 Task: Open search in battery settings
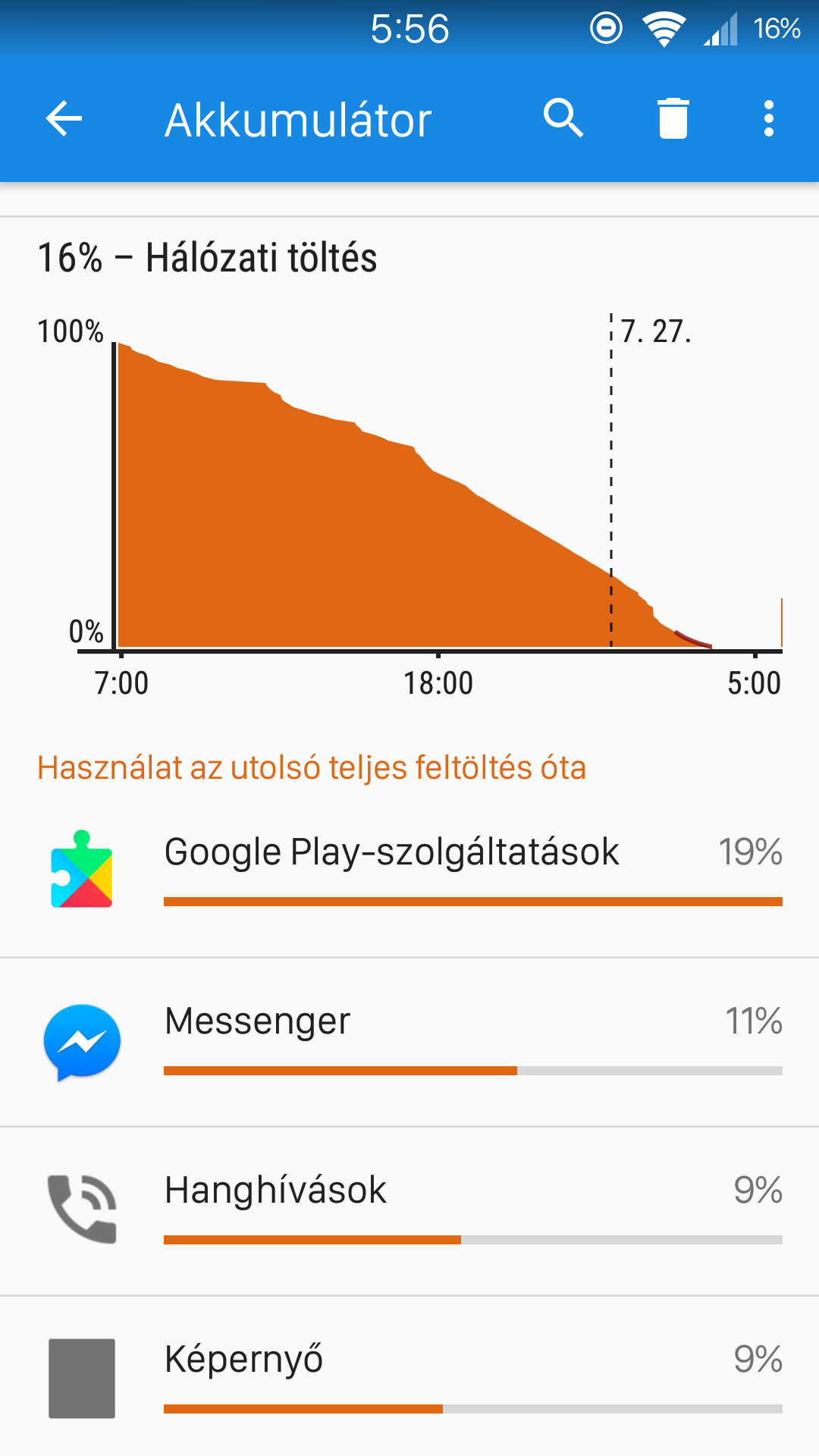[563, 118]
